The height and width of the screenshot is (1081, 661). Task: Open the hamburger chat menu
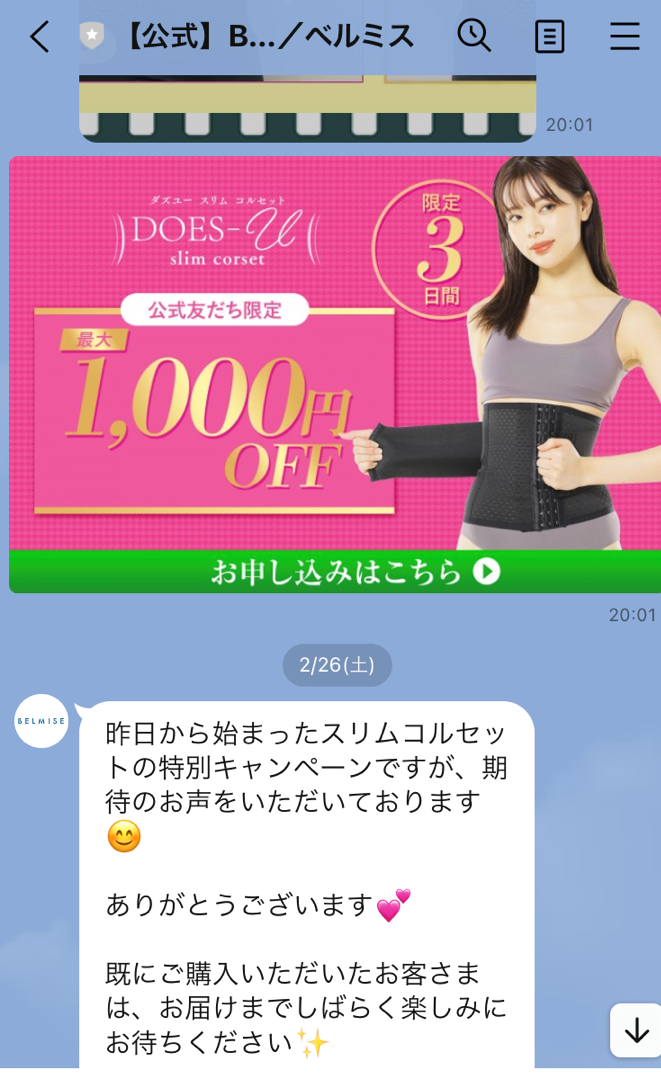point(624,36)
